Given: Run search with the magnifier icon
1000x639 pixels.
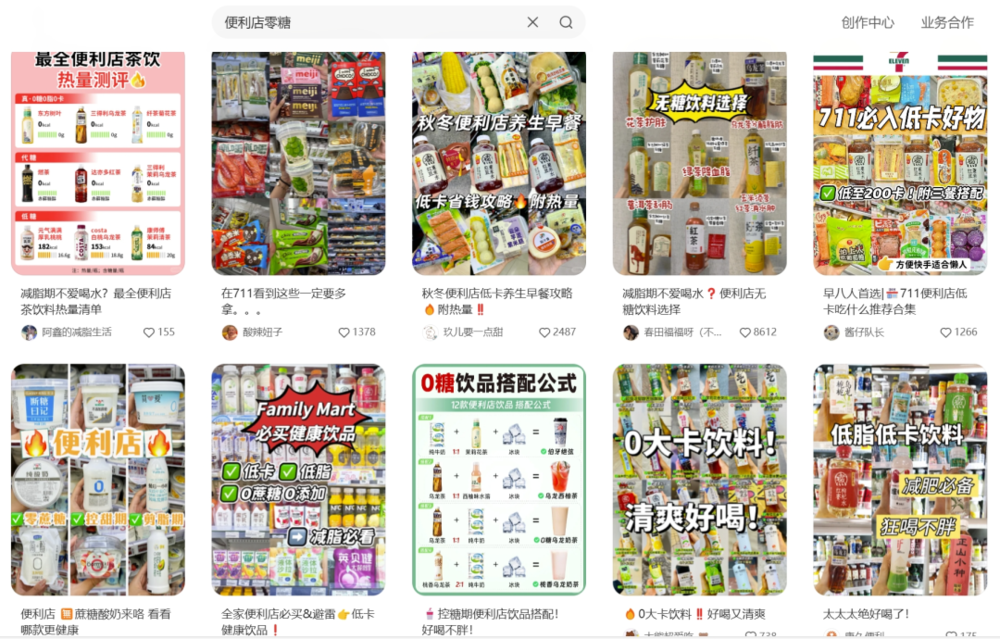Looking at the screenshot, I should point(566,22).
